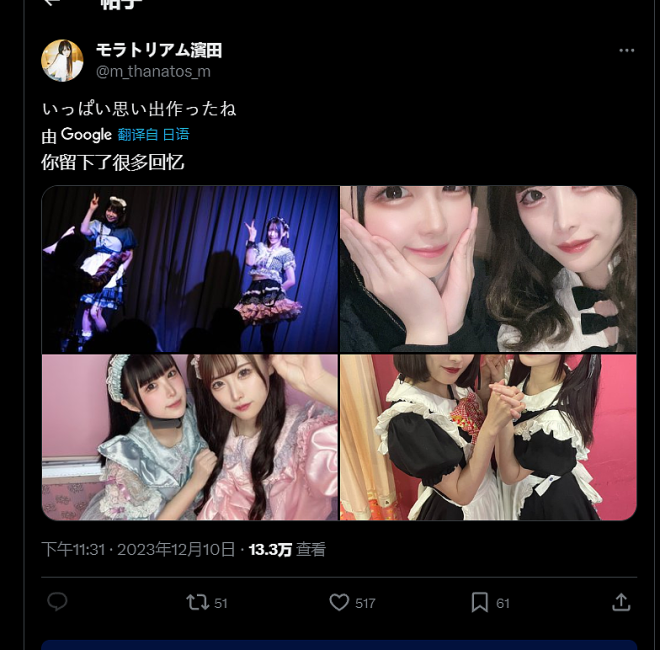Open the pink and blue dress photo

pyautogui.click(x=190, y=437)
